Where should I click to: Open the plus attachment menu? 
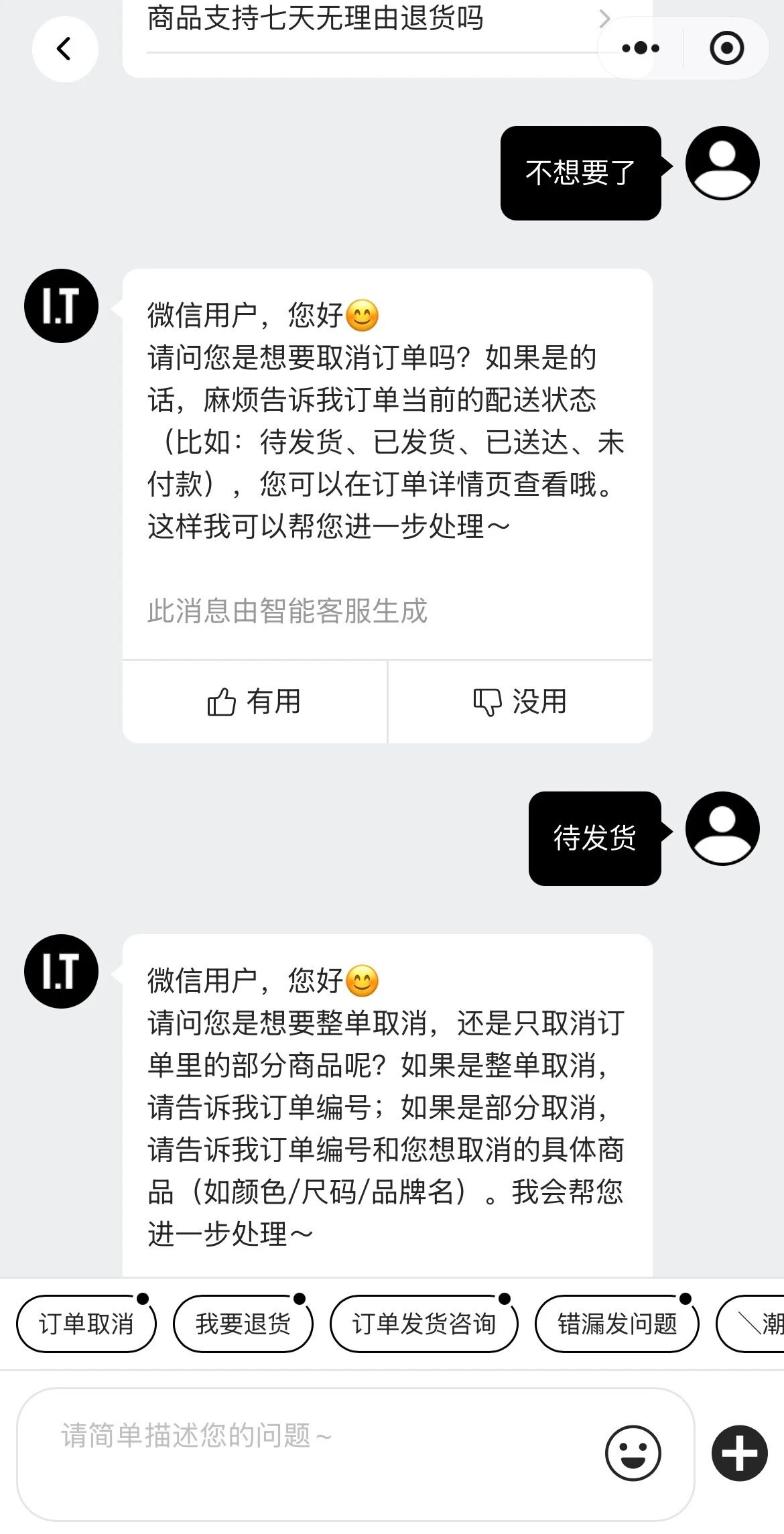[739, 1452]
